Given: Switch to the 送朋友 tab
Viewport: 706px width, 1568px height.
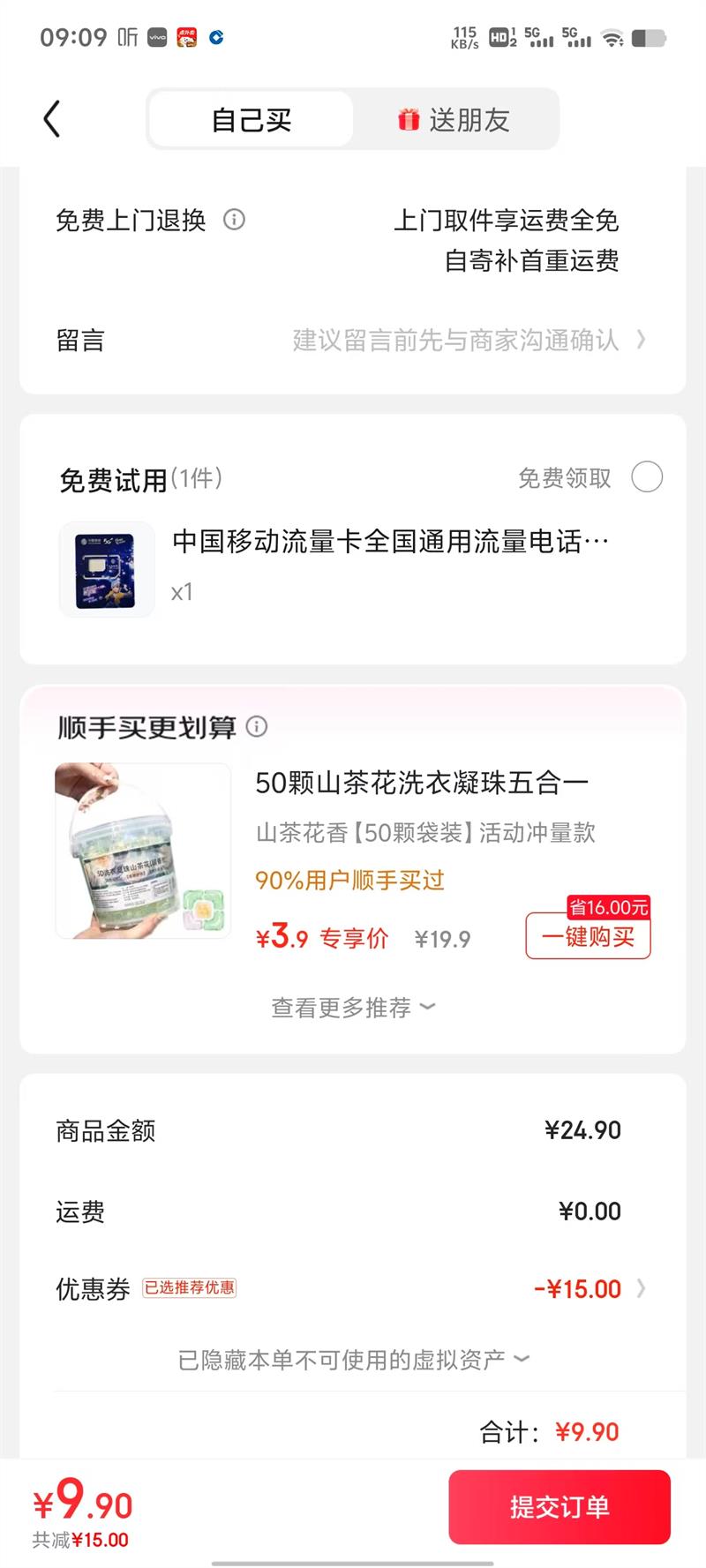Looking at the screenshot, I should [454, 120].
